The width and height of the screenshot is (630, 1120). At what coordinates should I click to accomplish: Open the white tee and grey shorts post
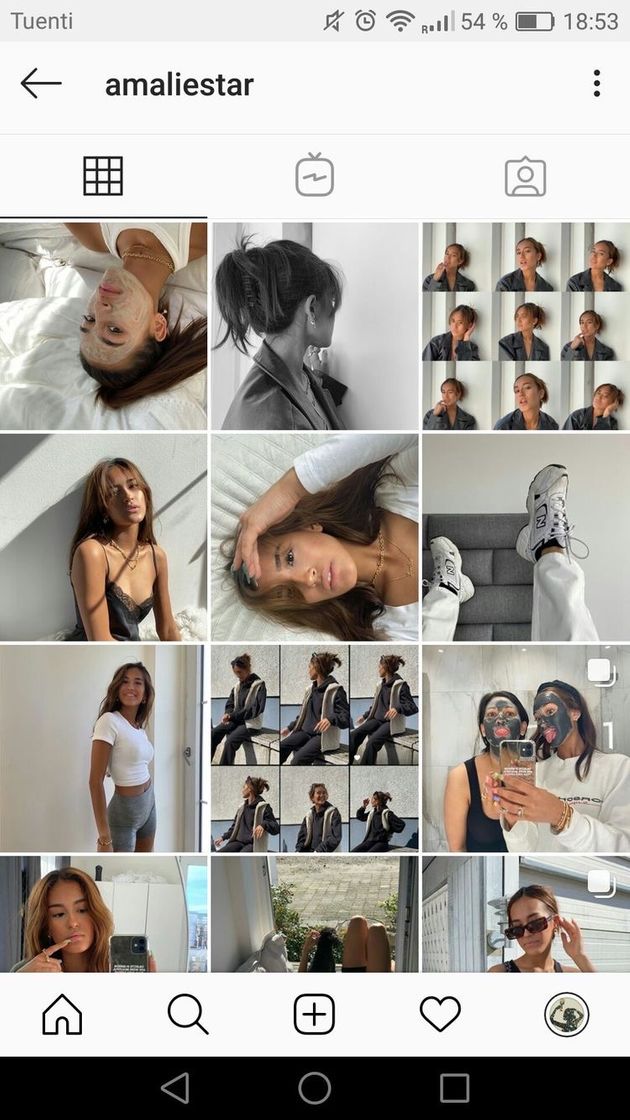103,748
